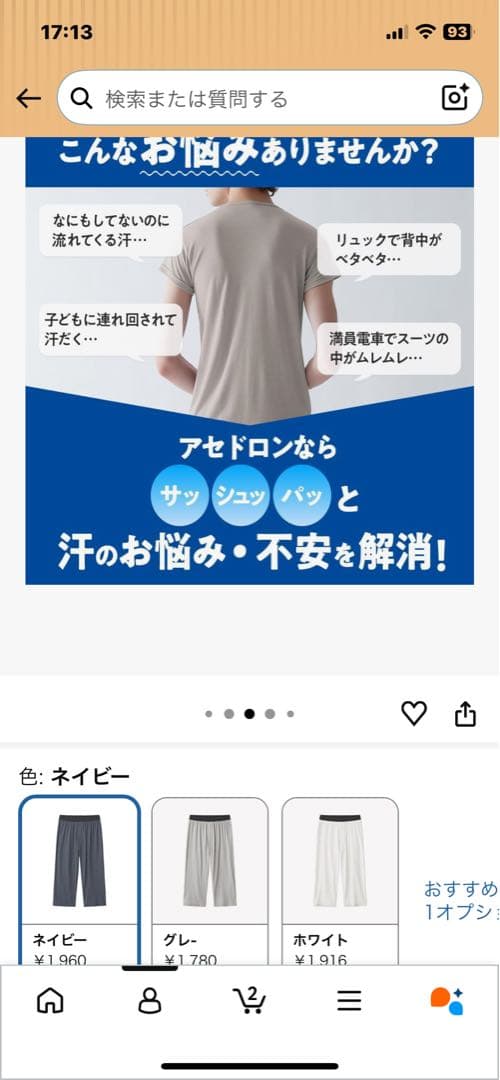
Task: Open the AI assistant chat tab
Action: pos(447,1000)
